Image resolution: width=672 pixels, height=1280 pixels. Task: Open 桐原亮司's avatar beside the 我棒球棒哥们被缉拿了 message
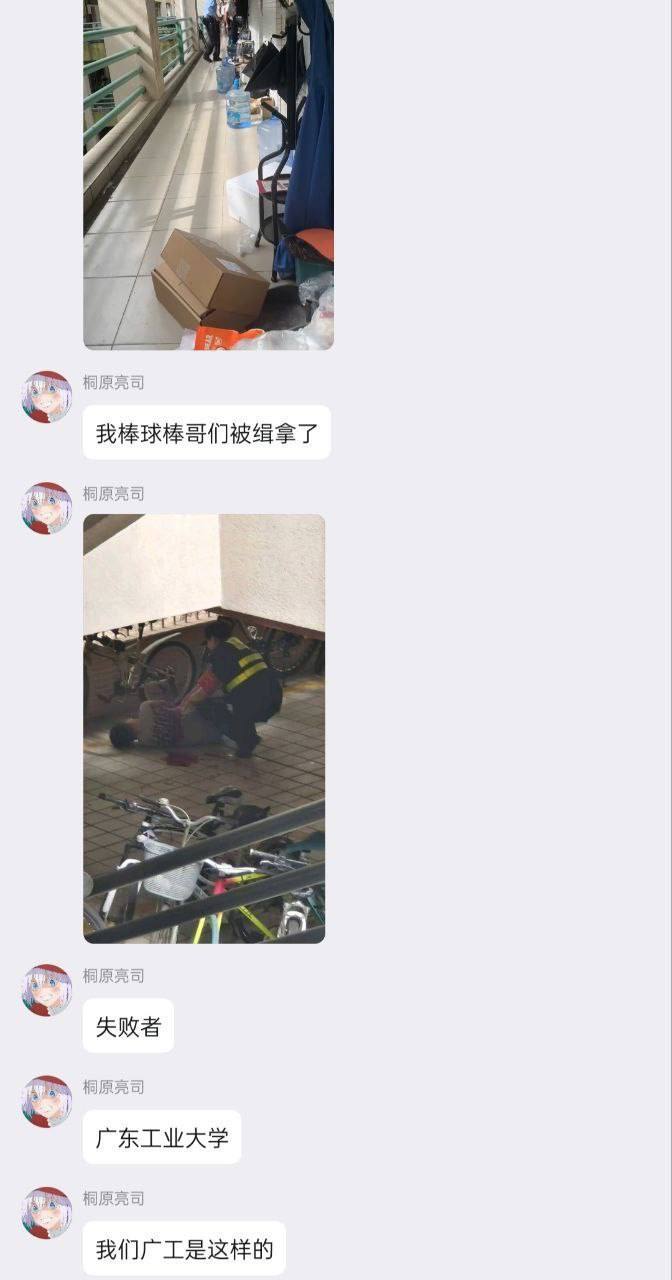click(47, 397)
